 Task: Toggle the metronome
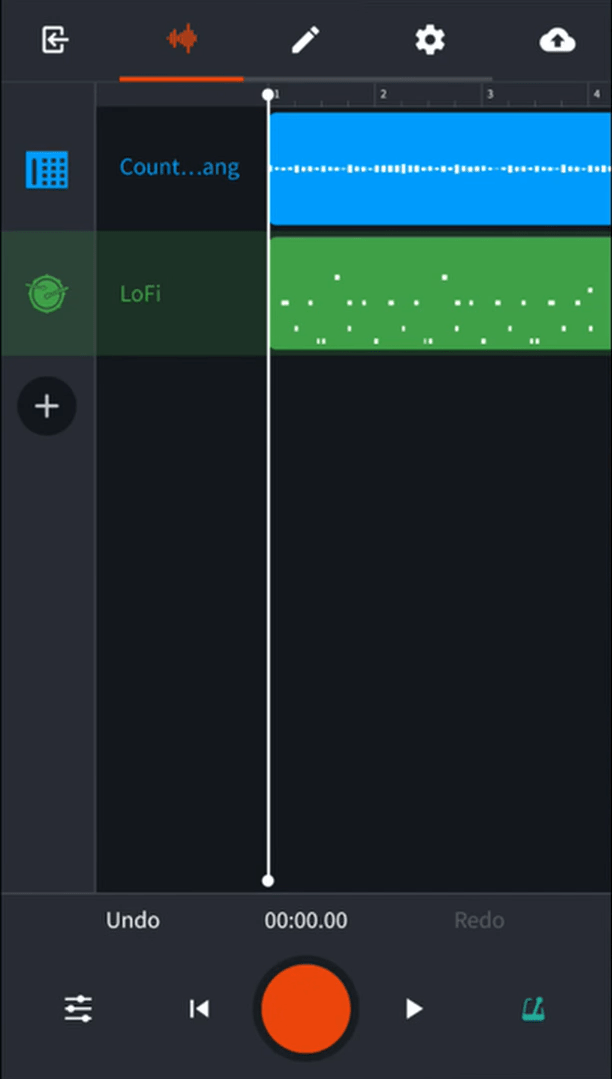[x=534, y=1009]
